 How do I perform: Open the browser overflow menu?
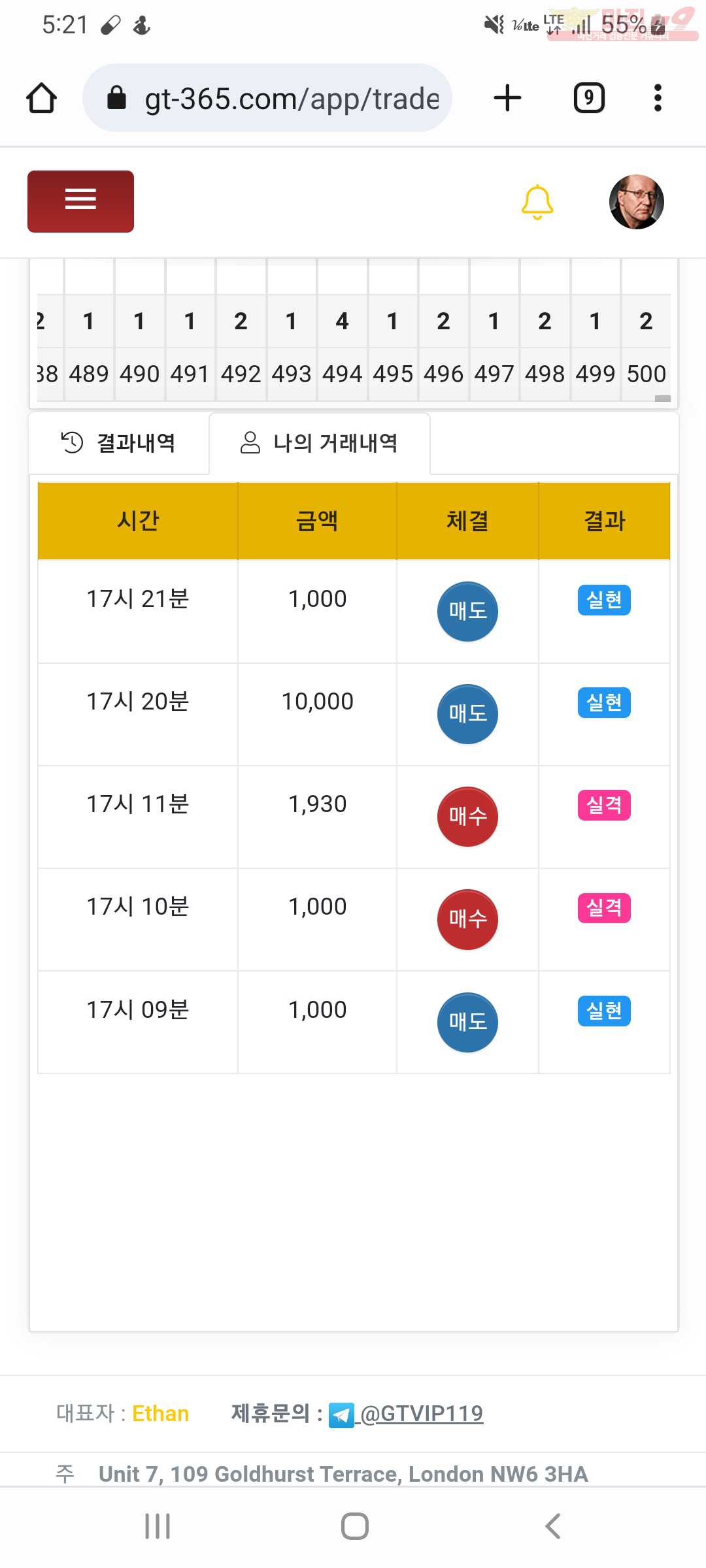click(x=658, y=98)
